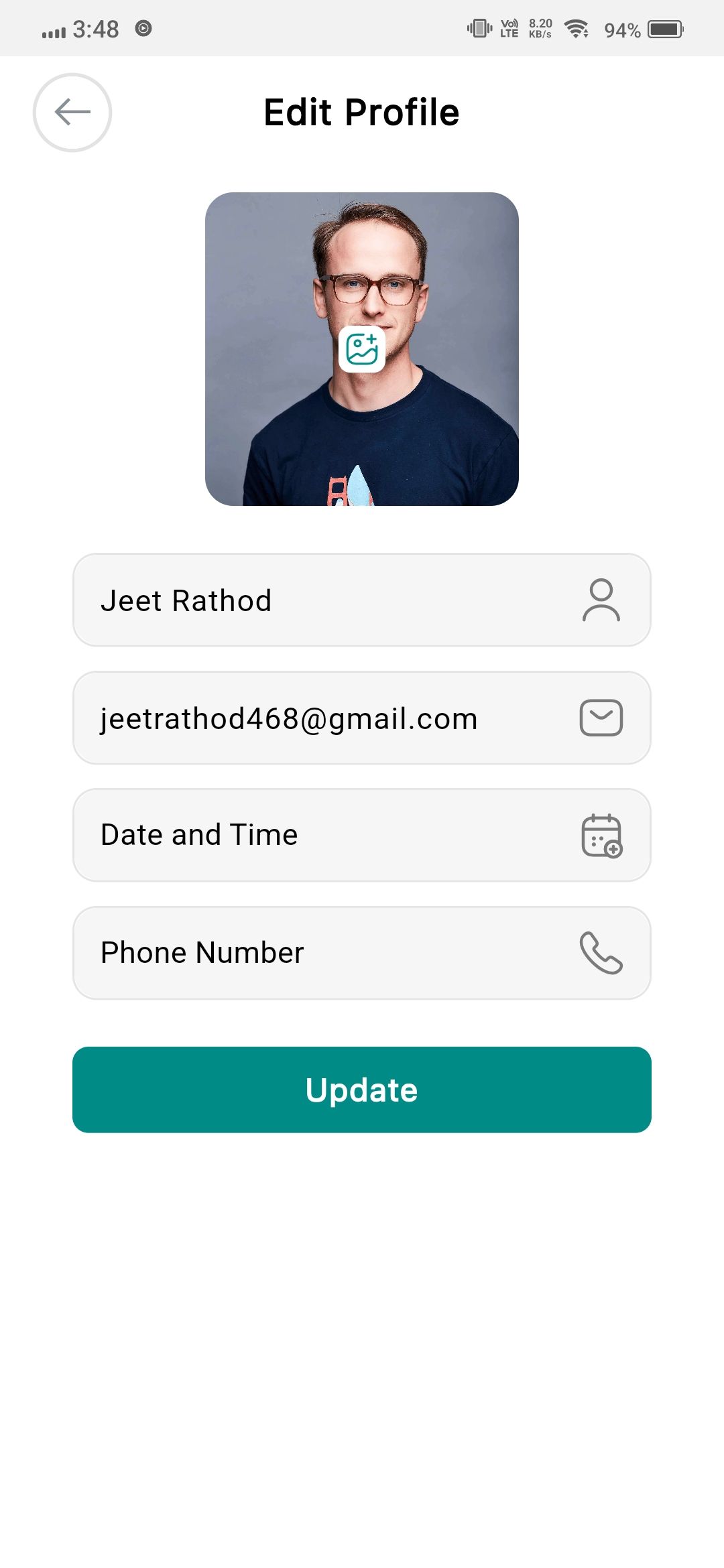Screen dimensions: 724x1568
Task: Go back using the arrow button
Action: pos(72,113)
